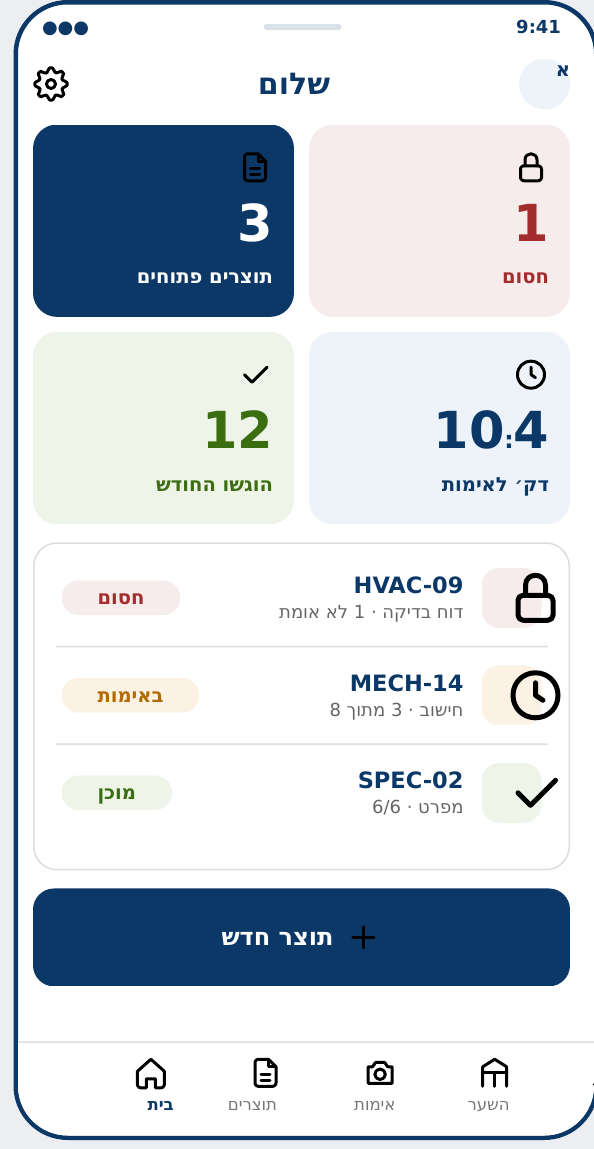Image resolution: width=594 pixels, height=1149 pixels.
Task: Open the settings gear icon
Action: [x=51, y=84]
